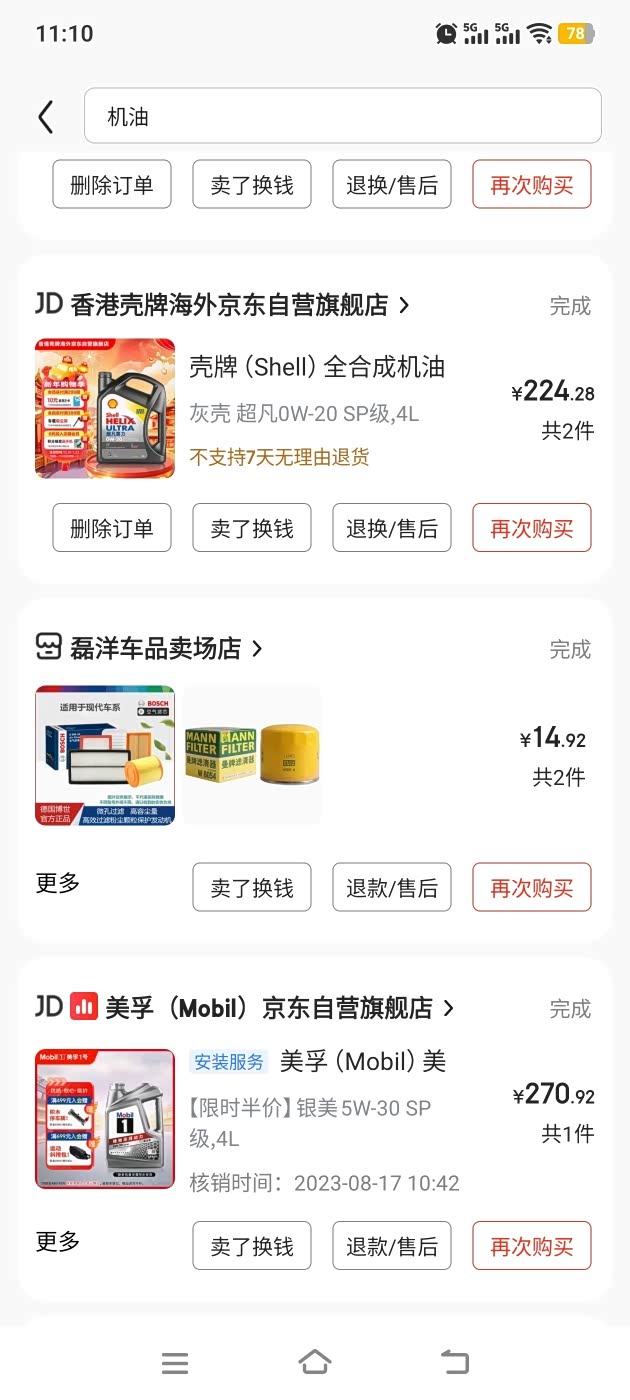Open 美孚（Mobil）京东自营旗舰店 store page
The image size is (630, 1400).
point(268,1007)
